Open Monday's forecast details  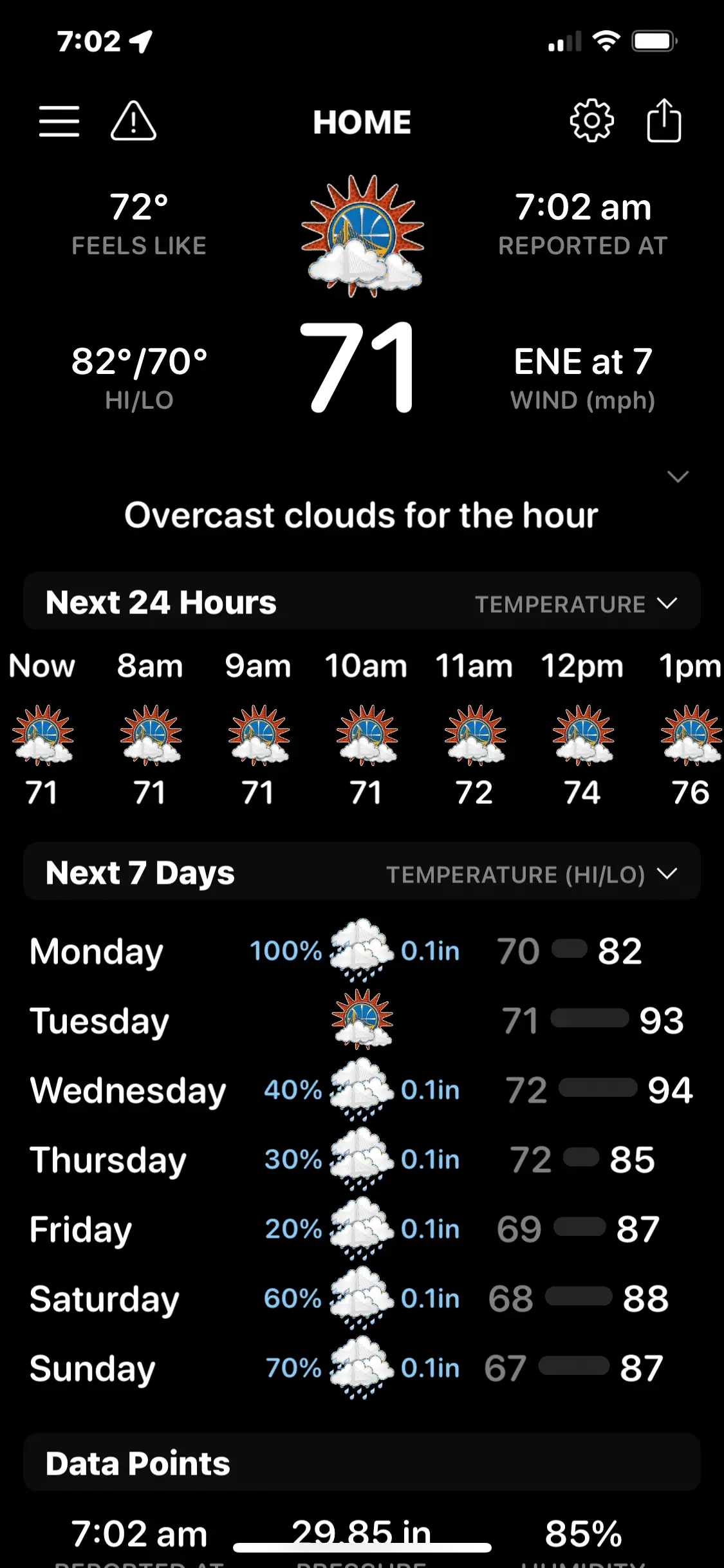[x=362, y=951]
